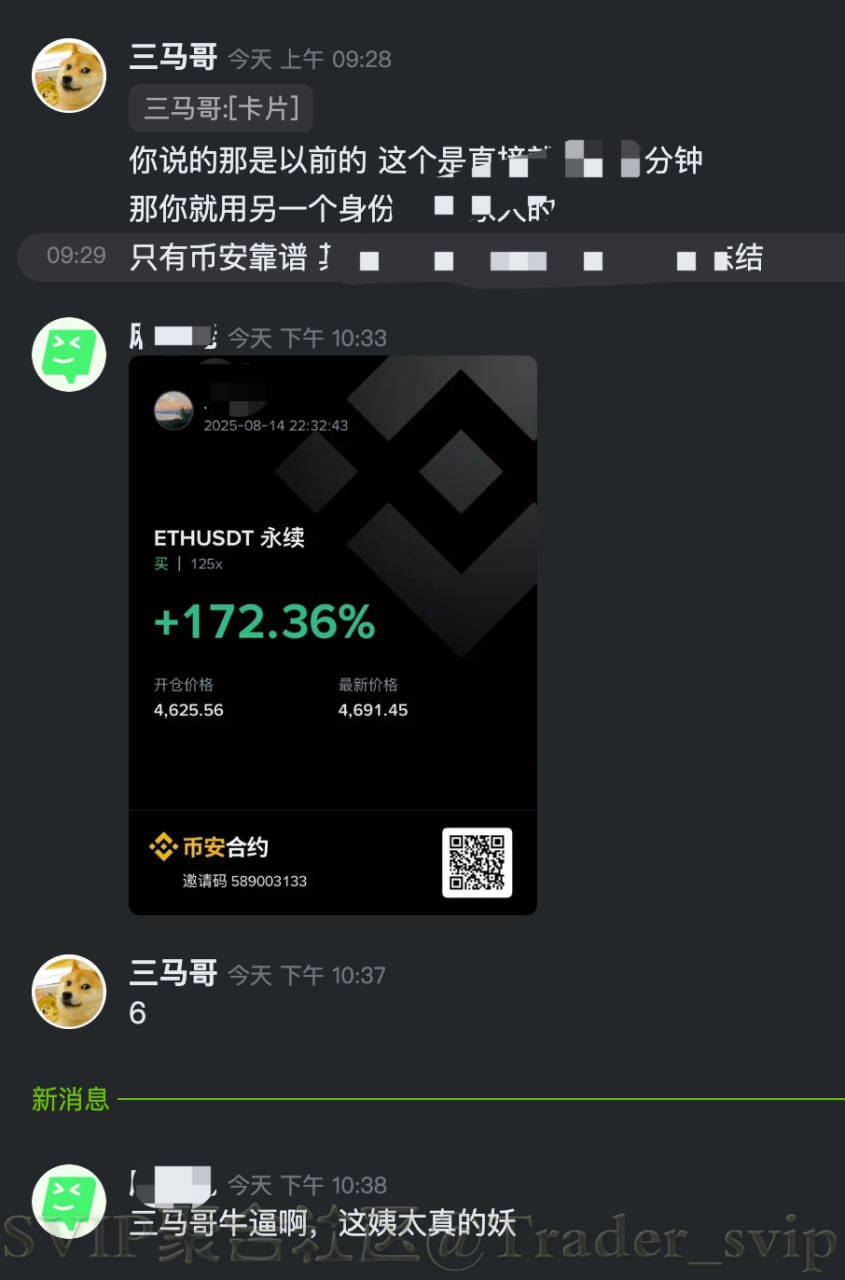Open the shared ETHUSDT +172.36% image
Image resolution: width=845 pixels, height=1280 pixels.
(332, 634)
